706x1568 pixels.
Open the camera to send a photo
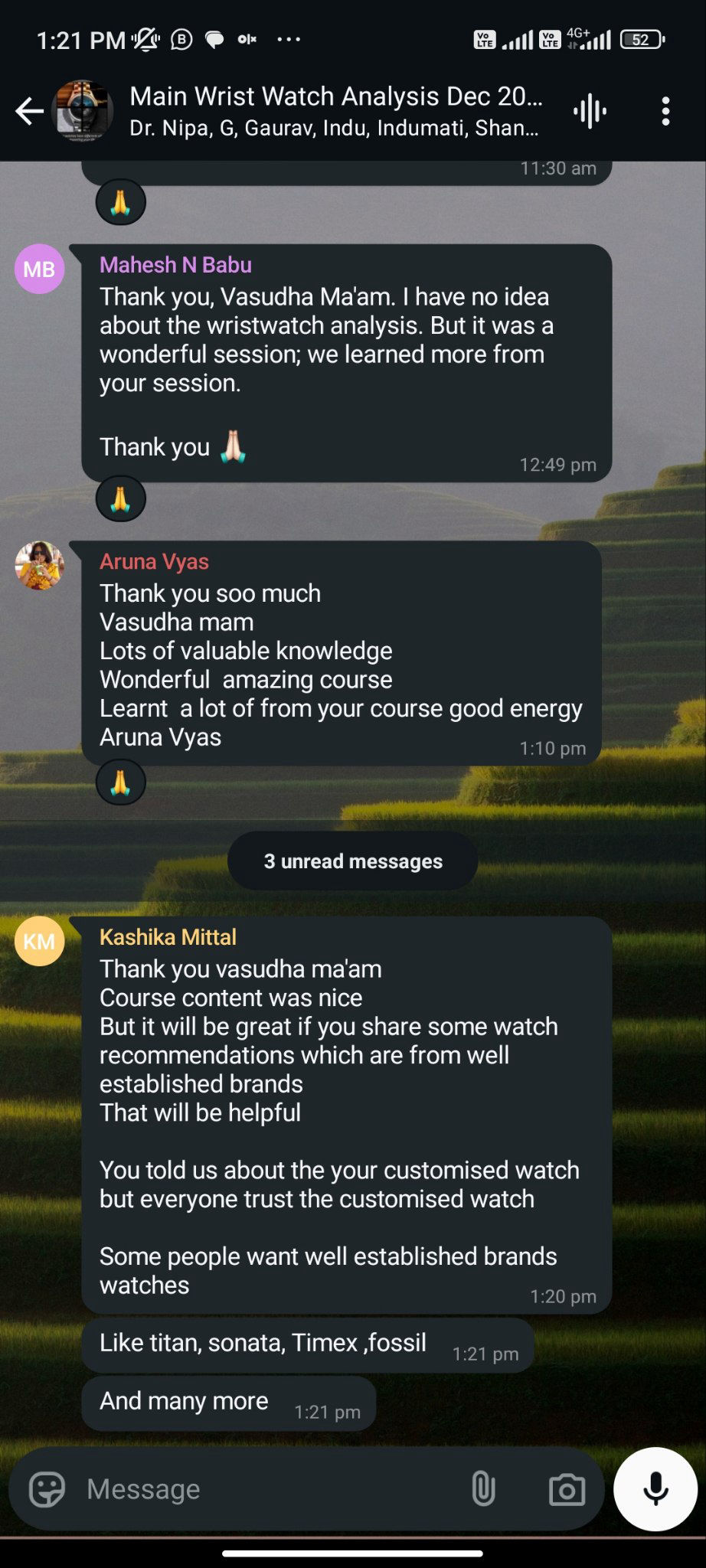[x=567, y=1490]
